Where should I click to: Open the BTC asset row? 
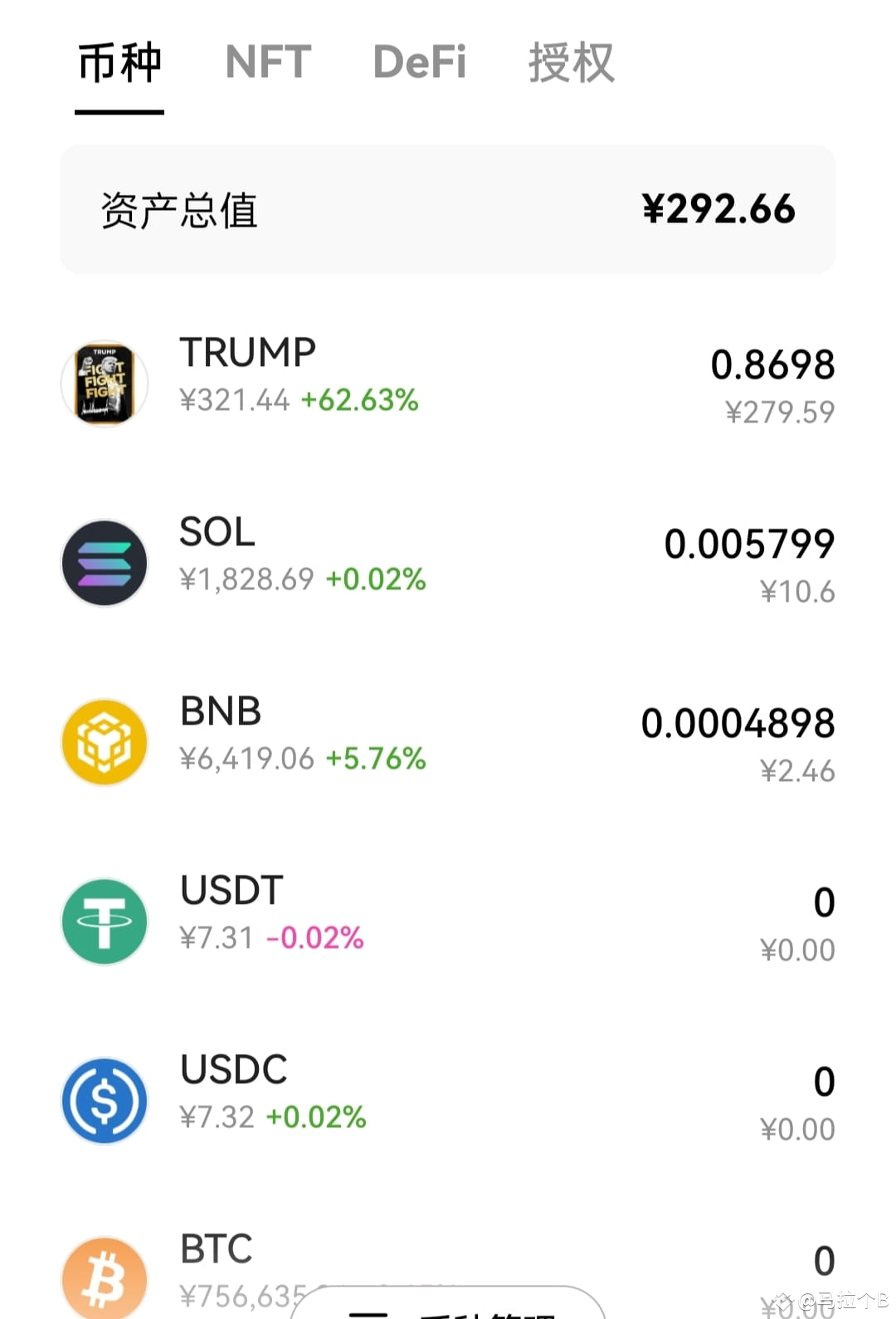click(448, 1262)
